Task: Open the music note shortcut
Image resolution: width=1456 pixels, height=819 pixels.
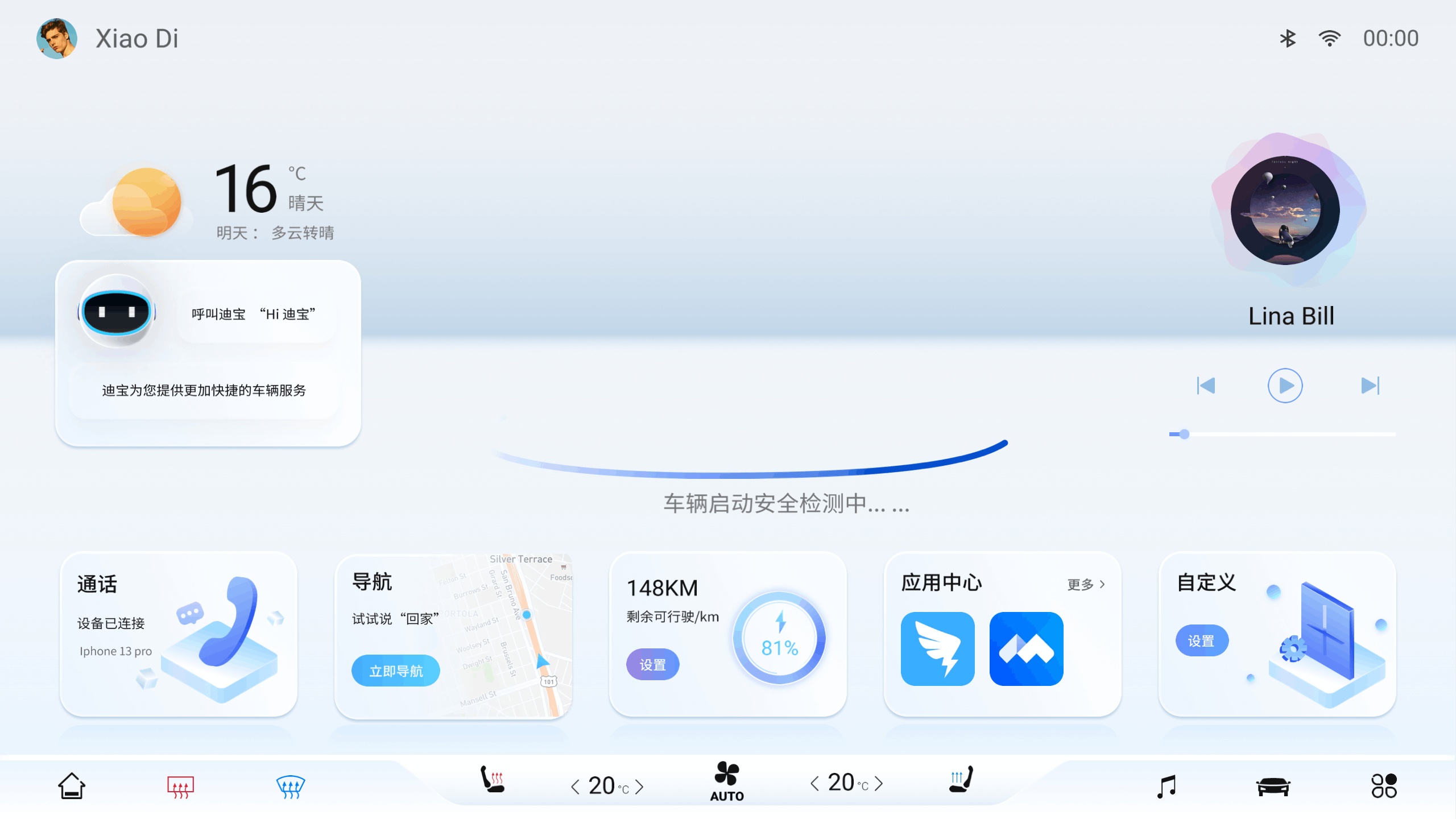Action: coord(1167,787)
